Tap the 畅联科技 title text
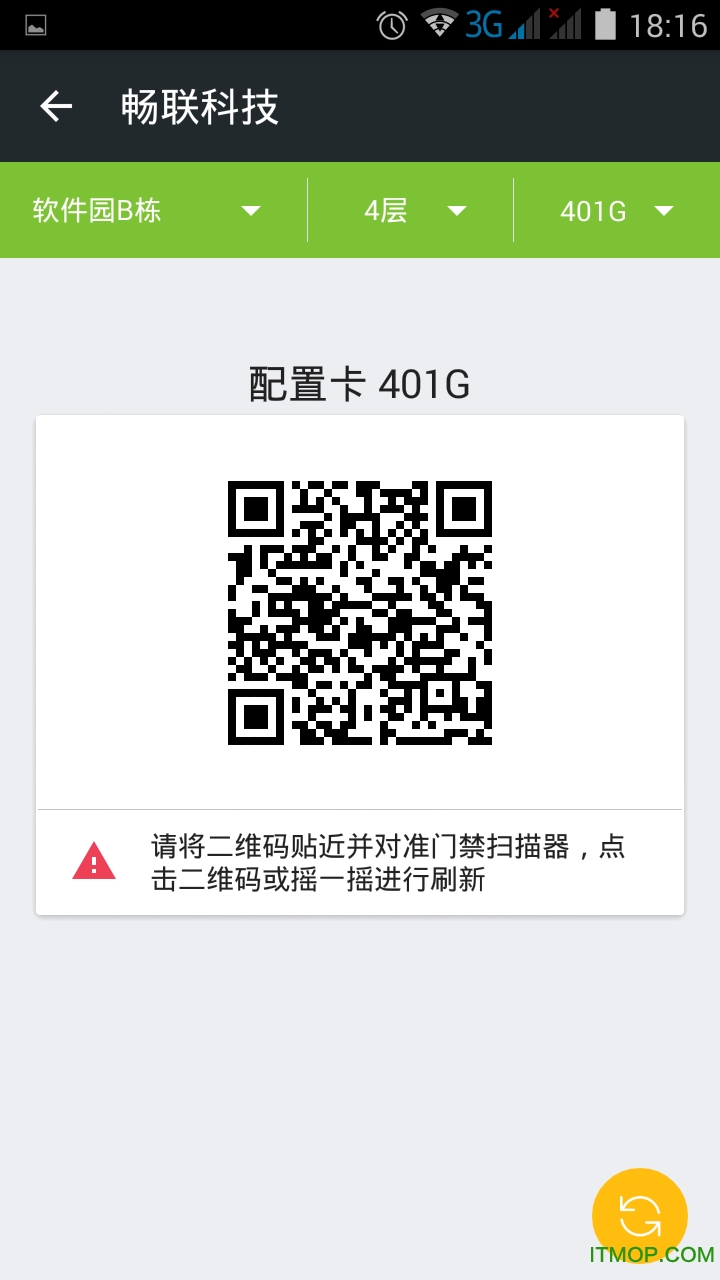This screenshot has width=720, height=1280. tap(200, 106)
